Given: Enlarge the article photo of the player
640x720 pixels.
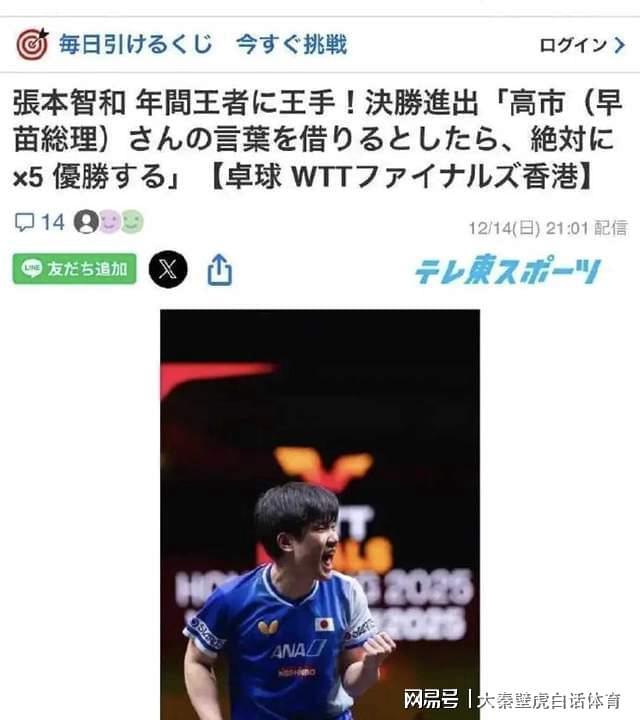Looking at the screenshot, I should [x=320, y=515].
